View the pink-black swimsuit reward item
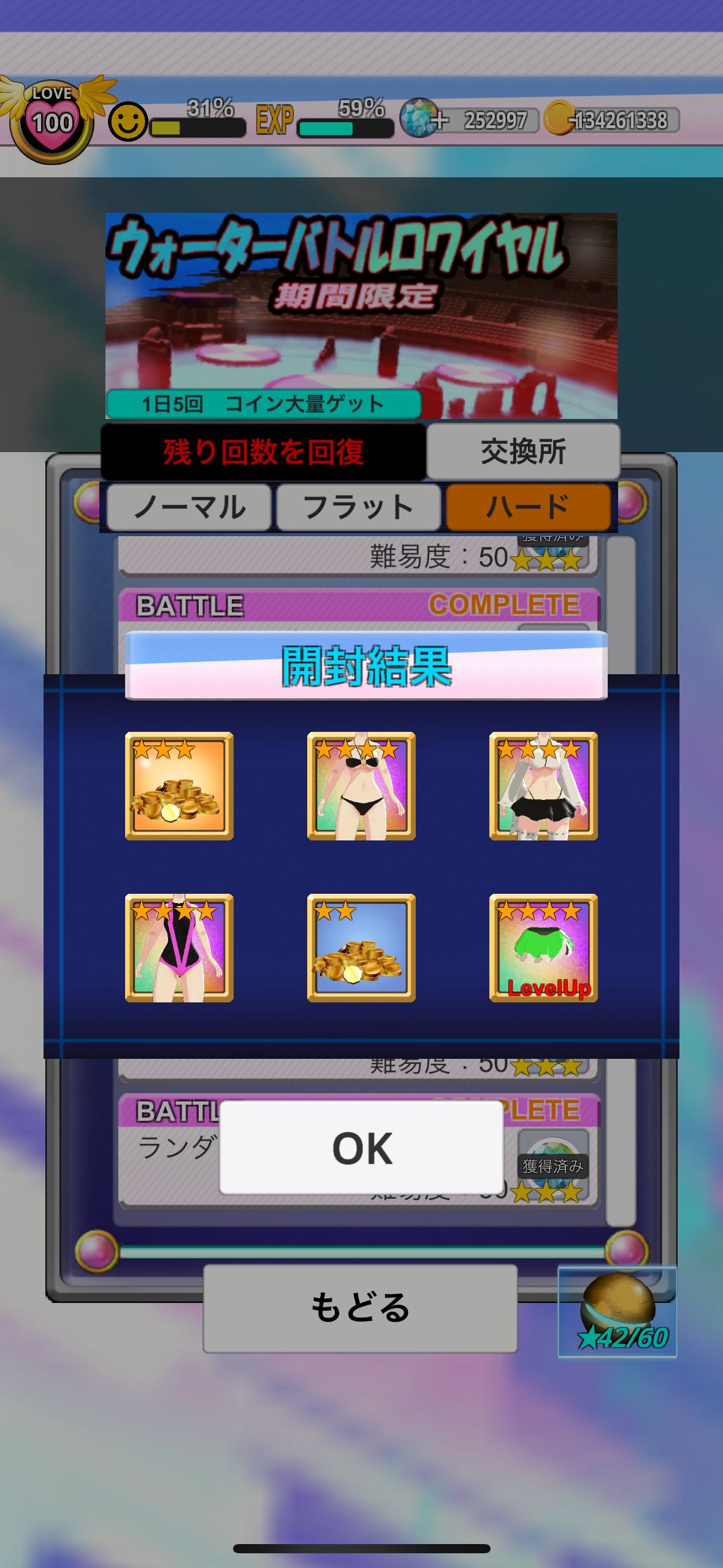Viewport: 723px width, 1568px height. [179, 948]
